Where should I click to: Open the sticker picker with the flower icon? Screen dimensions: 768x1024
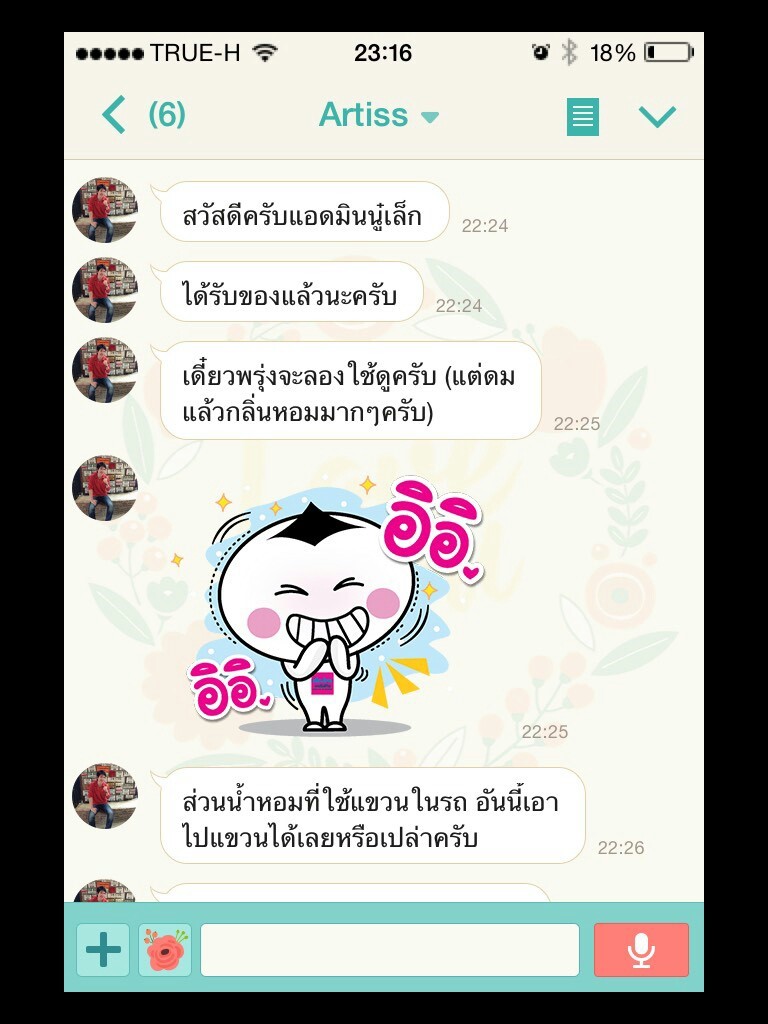click(x=165, y=950)
